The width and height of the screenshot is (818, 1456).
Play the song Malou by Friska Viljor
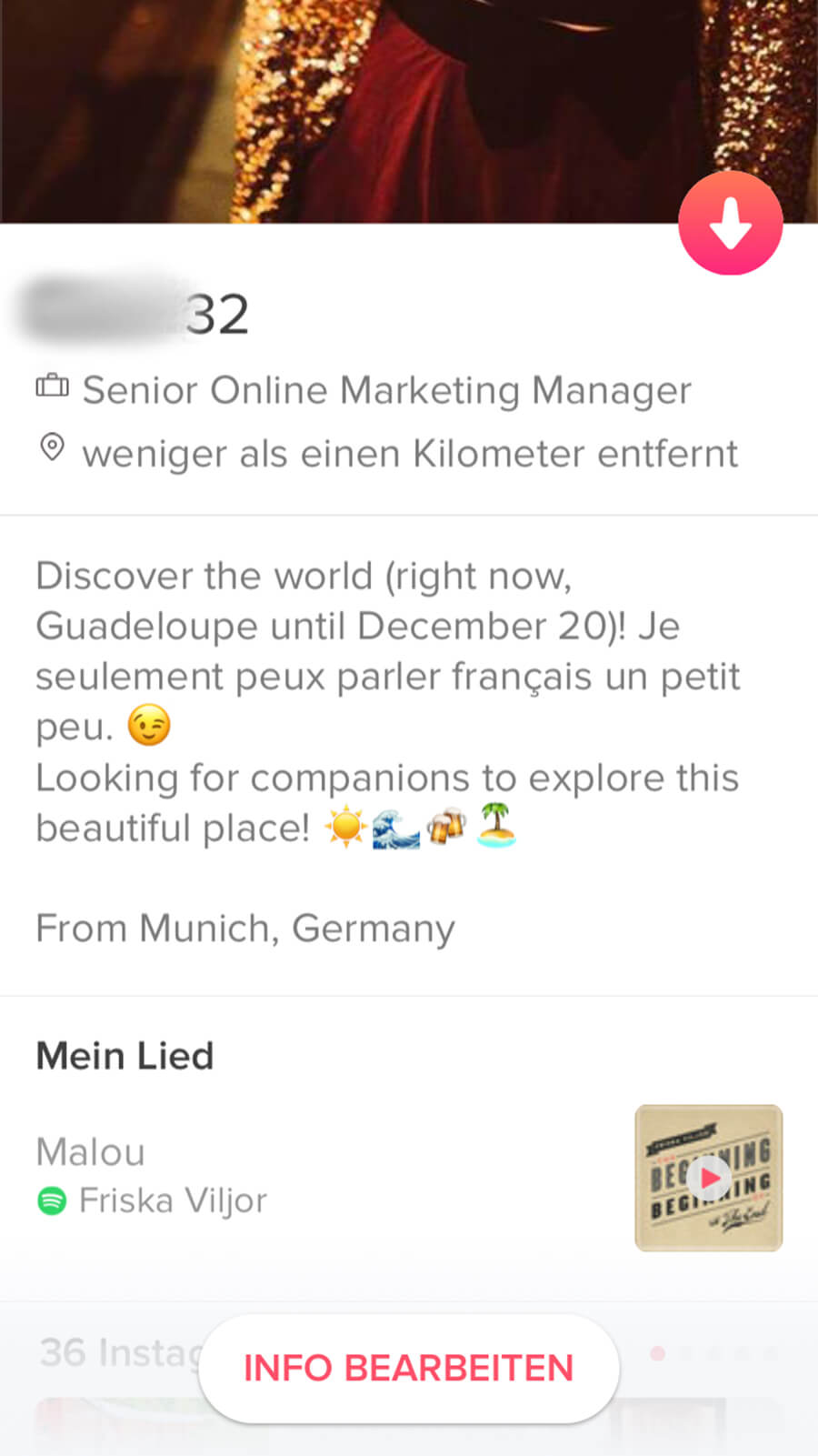[x=709, y=1178]
